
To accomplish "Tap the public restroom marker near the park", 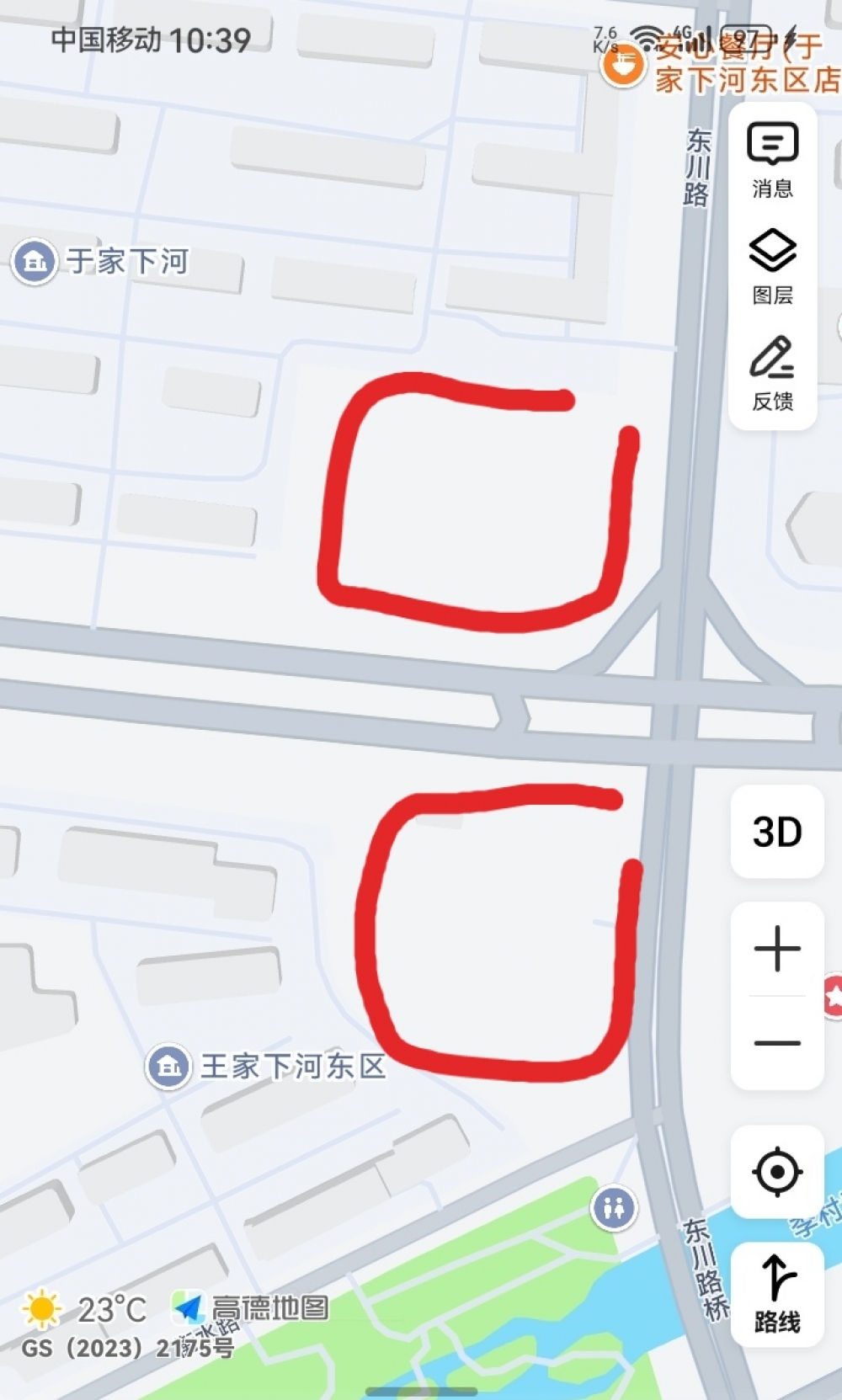I will (x=614, y=1208).
